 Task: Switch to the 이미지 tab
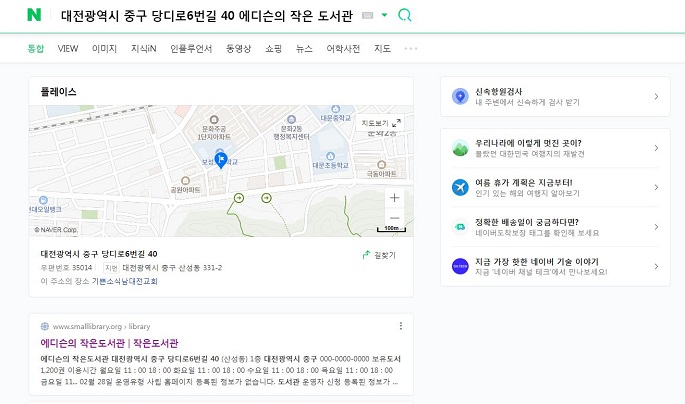[104, 48]
